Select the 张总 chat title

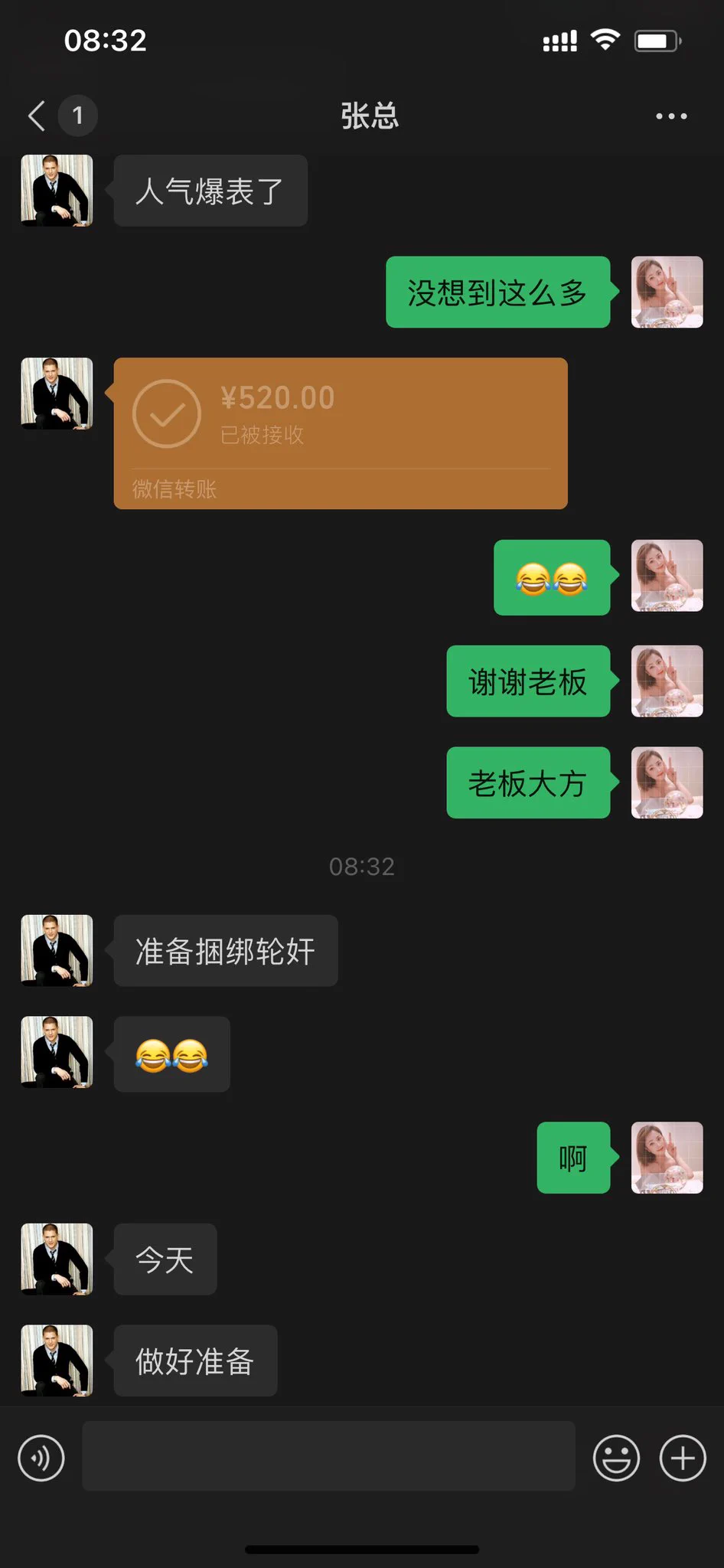point(366,116)
